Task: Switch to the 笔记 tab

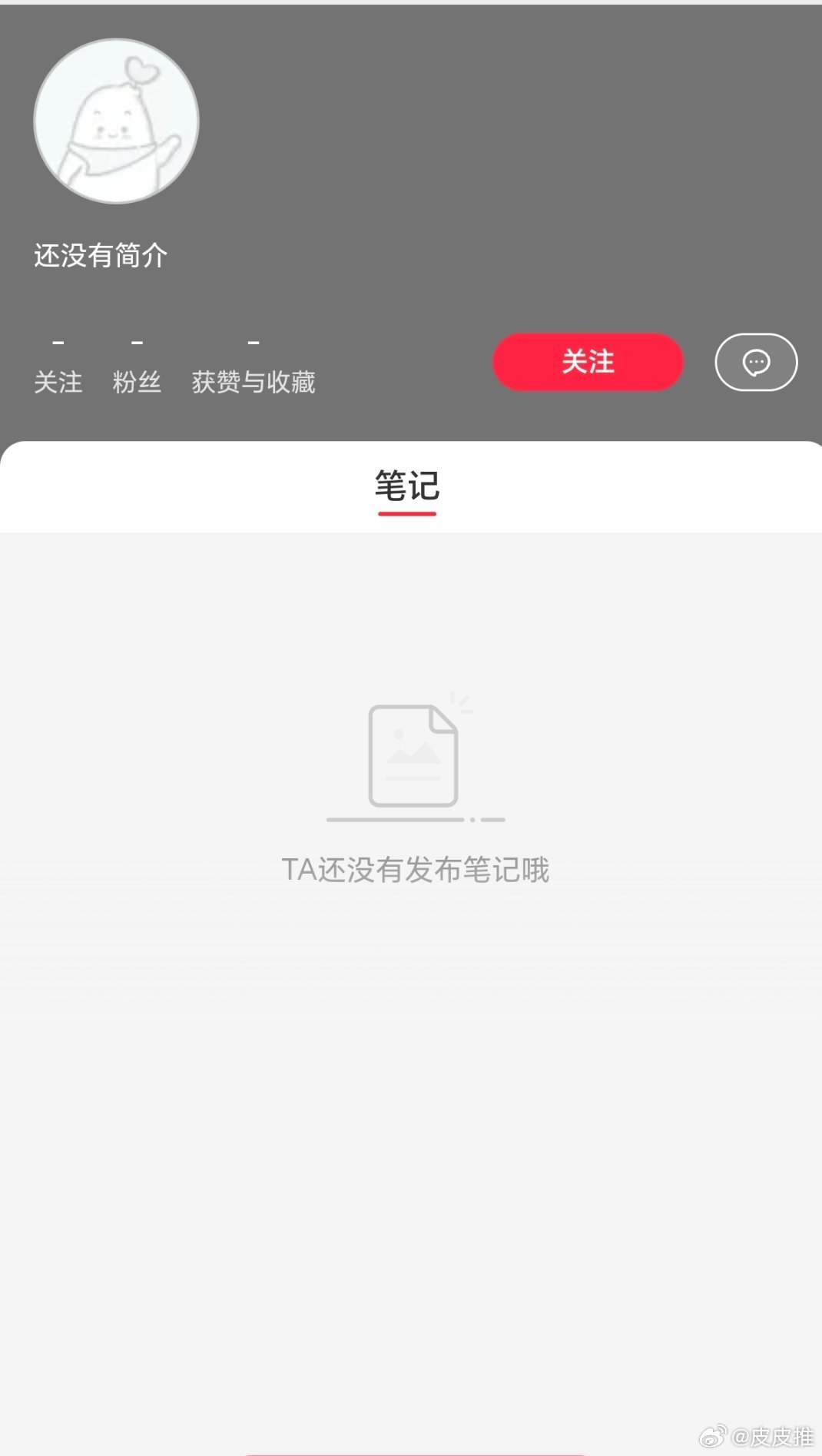Action: click(x=406, y=483)
